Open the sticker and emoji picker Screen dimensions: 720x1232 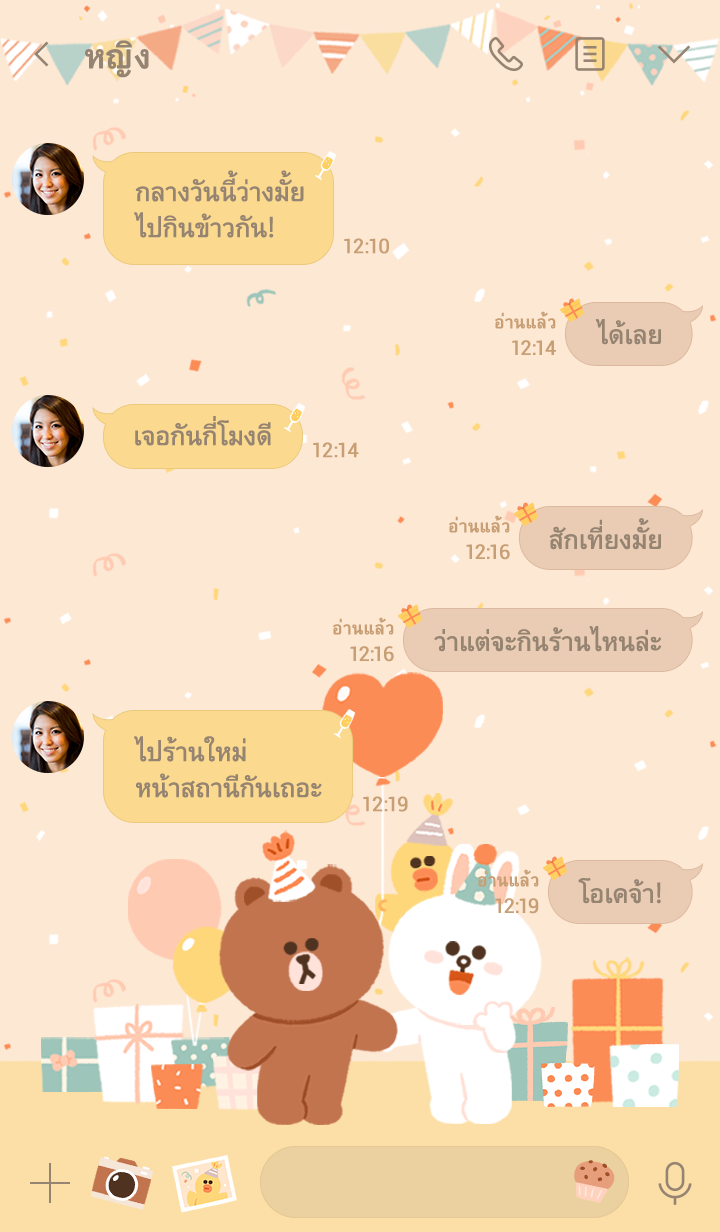(x=593, y=1181)
